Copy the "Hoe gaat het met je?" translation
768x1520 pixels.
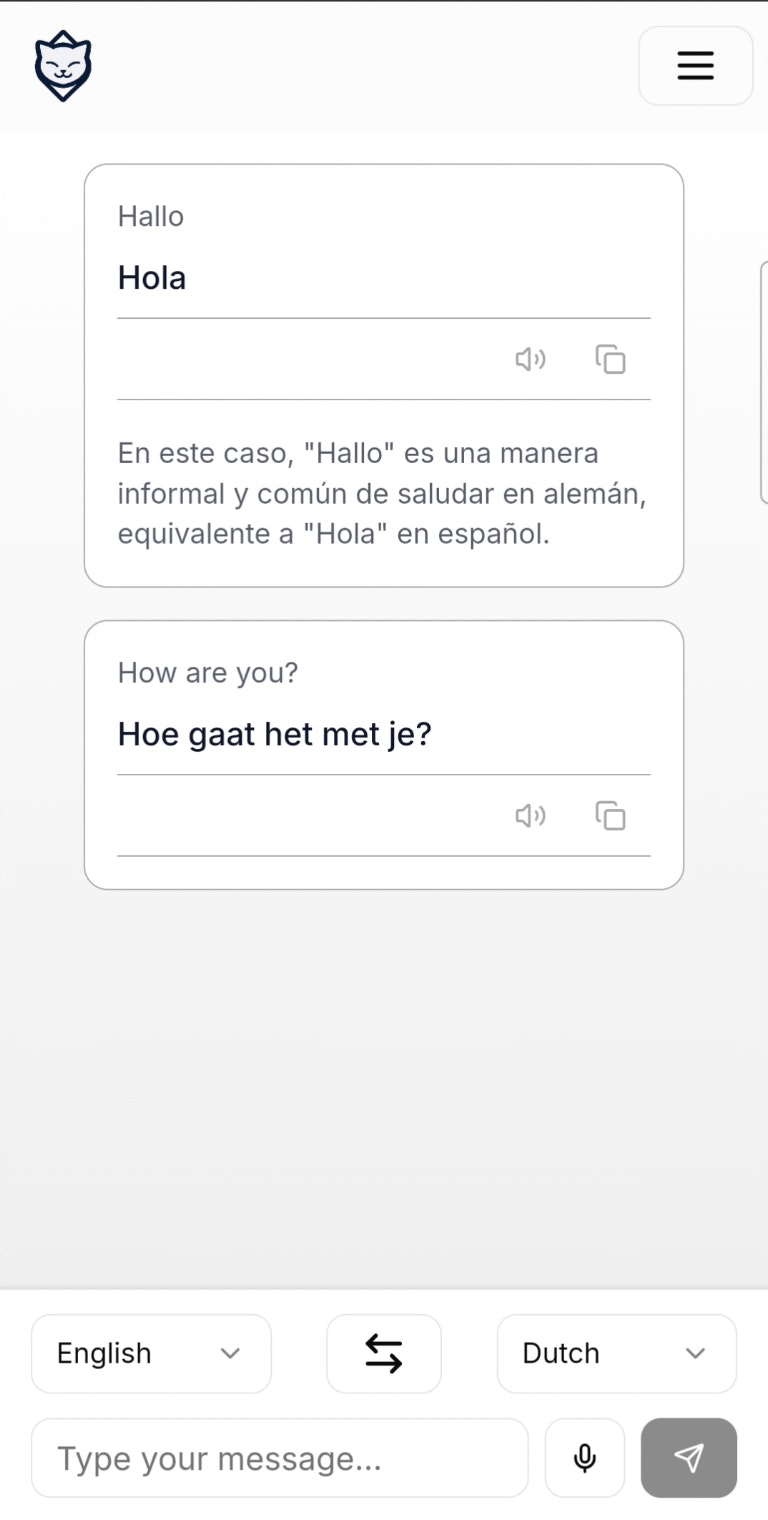tap(610, 816)
